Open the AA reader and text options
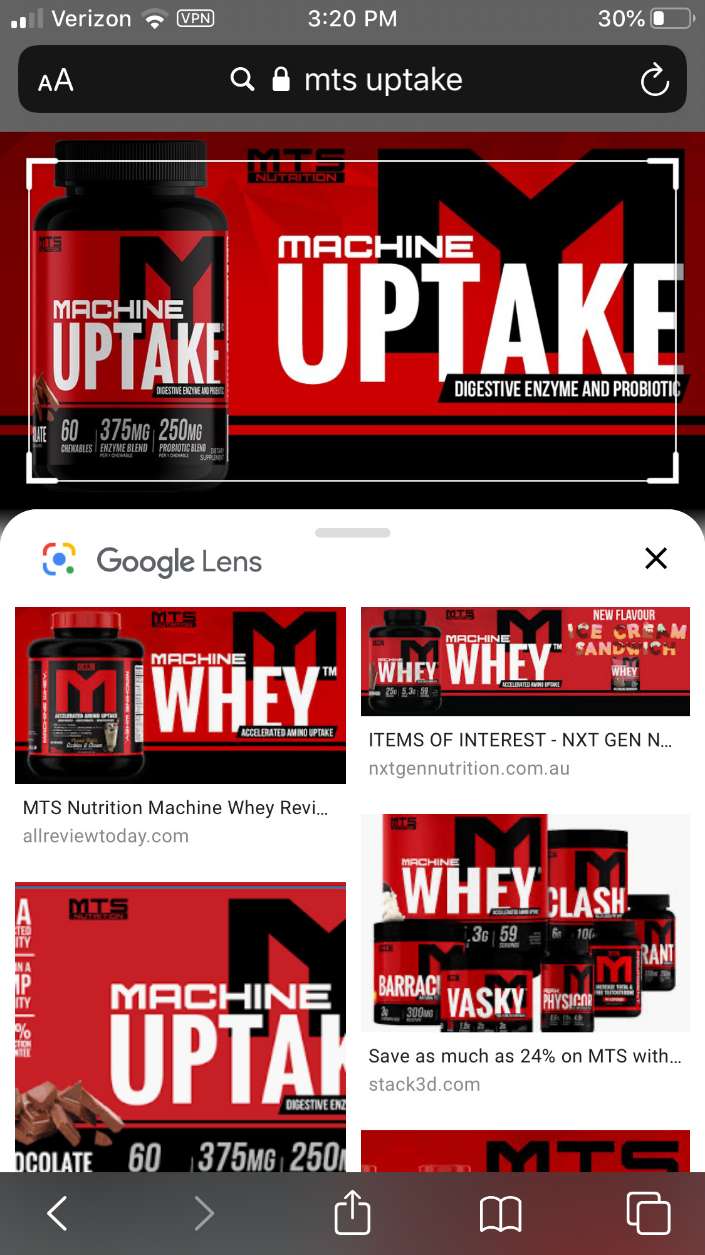 coord(56,80)
